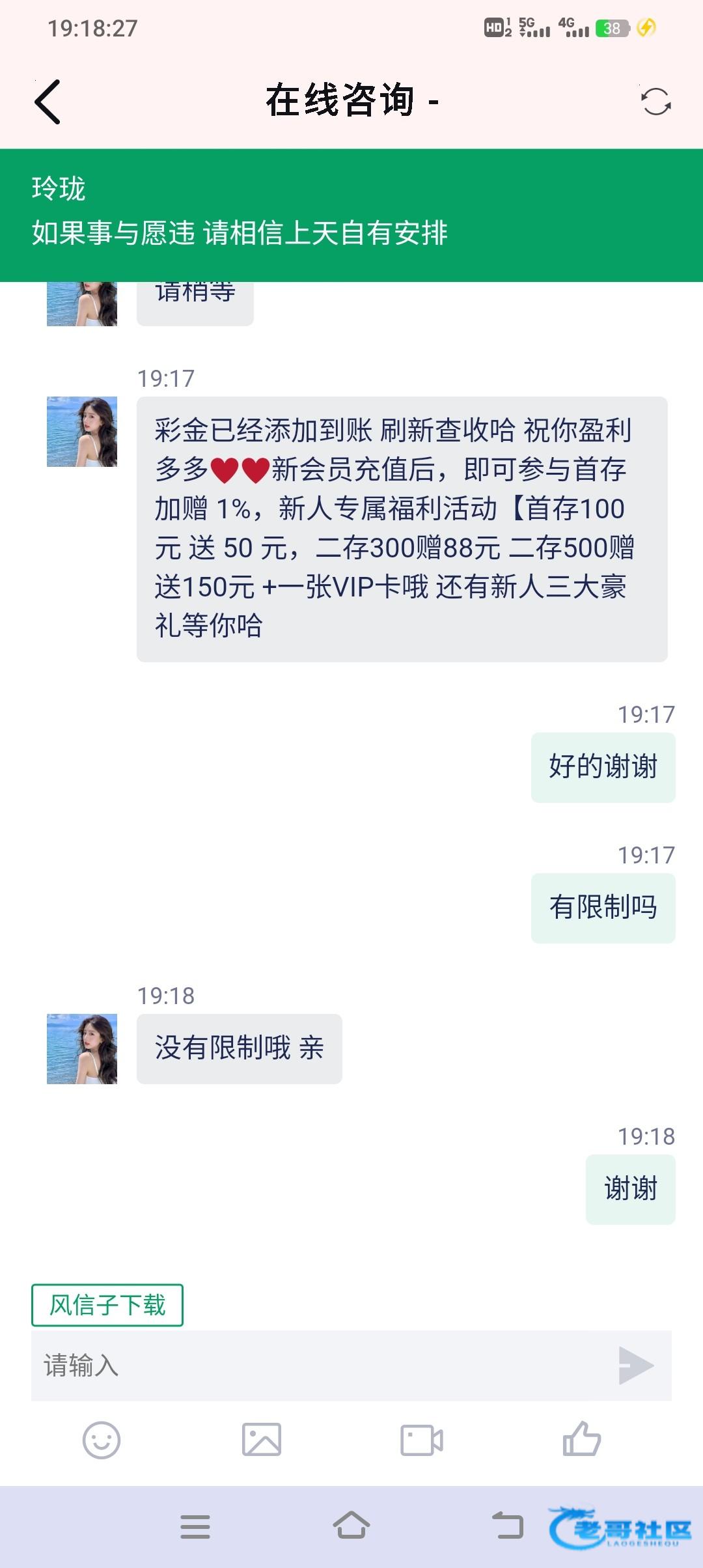The height and width of the screenshot is (1568, 703).
Task: Open recent apps from the navigation bar
Action: tap(195, 1526)
